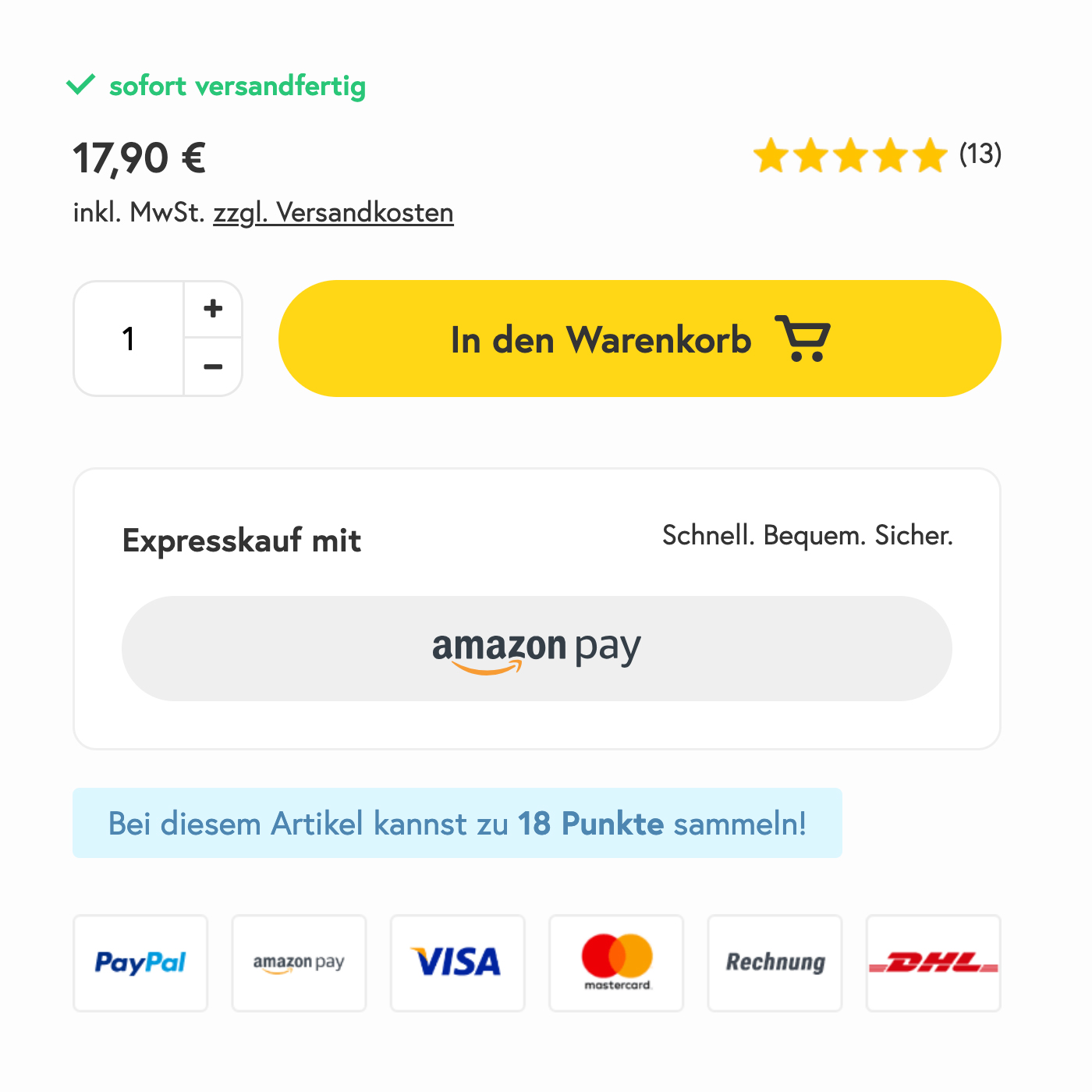
Task: Tap the quantity field showing 1
Action: (x=129, y=339)
